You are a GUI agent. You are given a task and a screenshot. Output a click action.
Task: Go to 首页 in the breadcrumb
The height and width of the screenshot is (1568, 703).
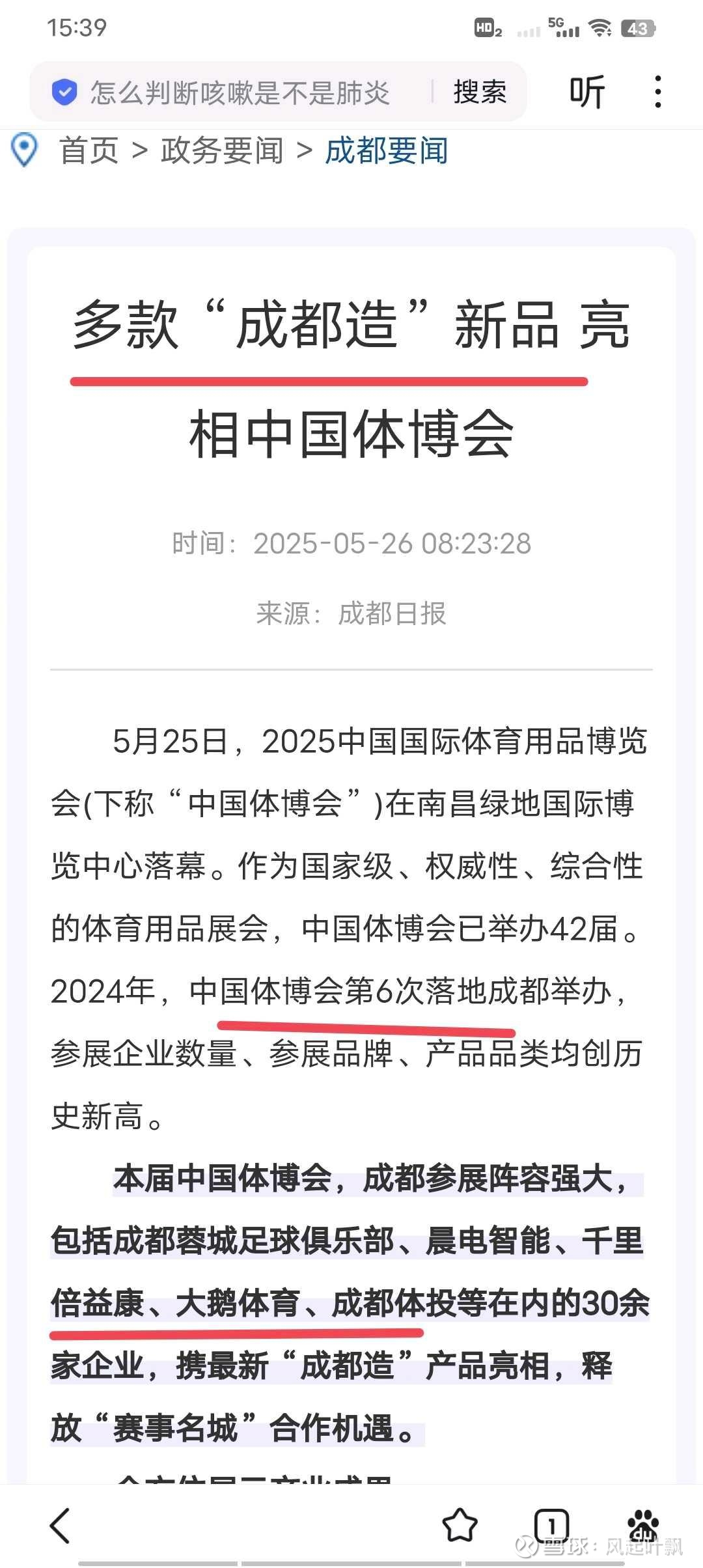click(89, 151)
